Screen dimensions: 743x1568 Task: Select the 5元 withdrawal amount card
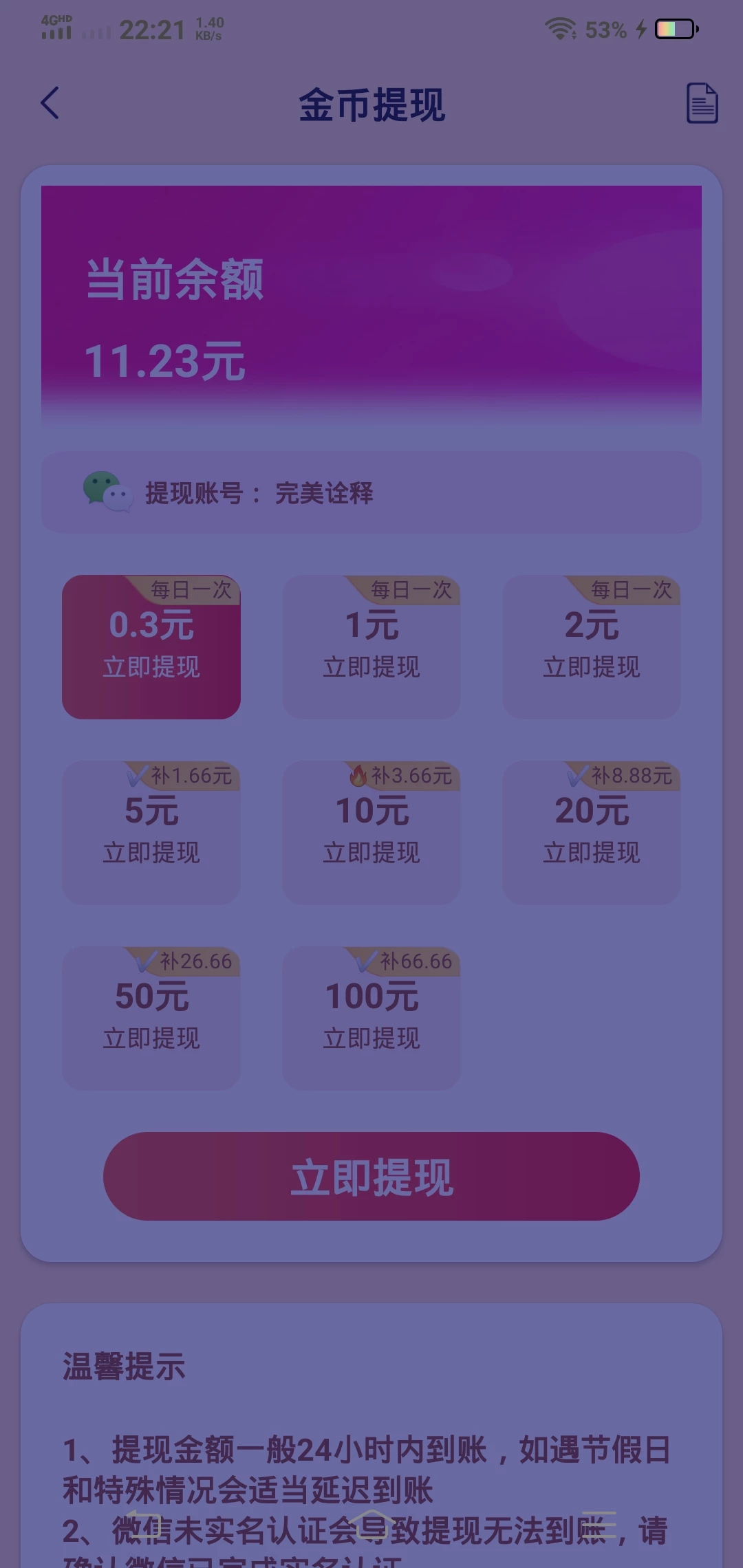click(151, 832)
